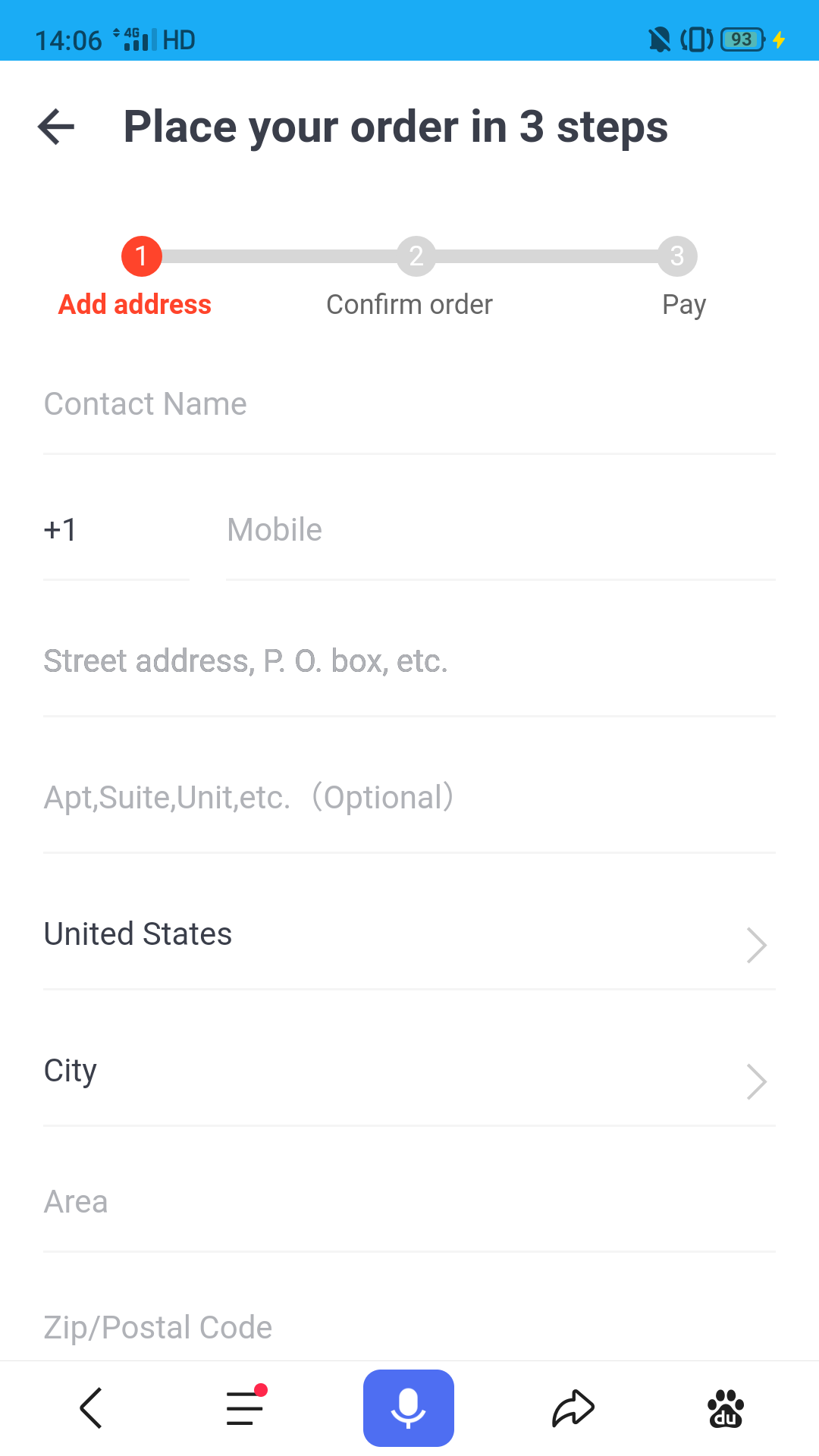Tap the Apt, Suite, Unit optional field

tap(409, 798)
